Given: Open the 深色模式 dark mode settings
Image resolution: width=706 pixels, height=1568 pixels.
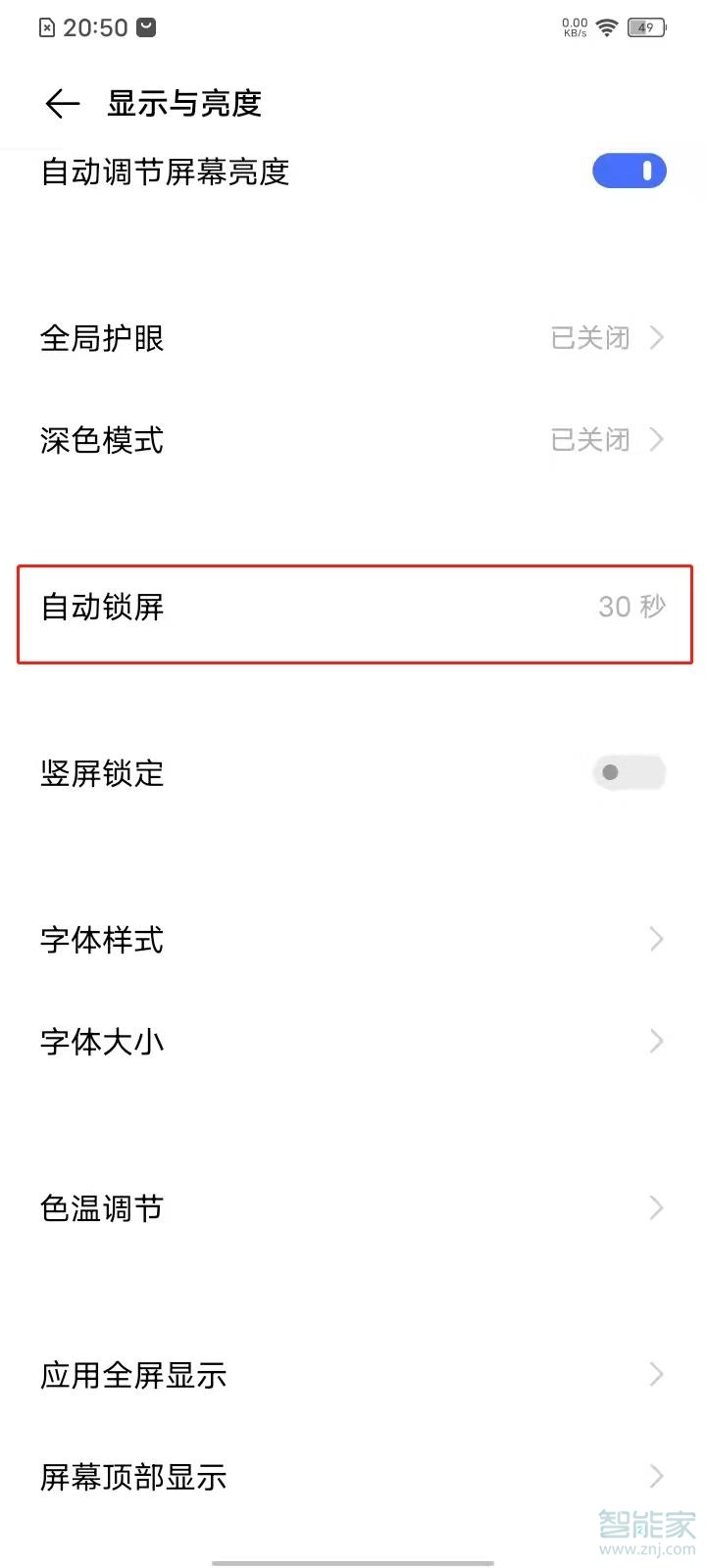Looking at the screenshot, I should (x=353, y=440).
